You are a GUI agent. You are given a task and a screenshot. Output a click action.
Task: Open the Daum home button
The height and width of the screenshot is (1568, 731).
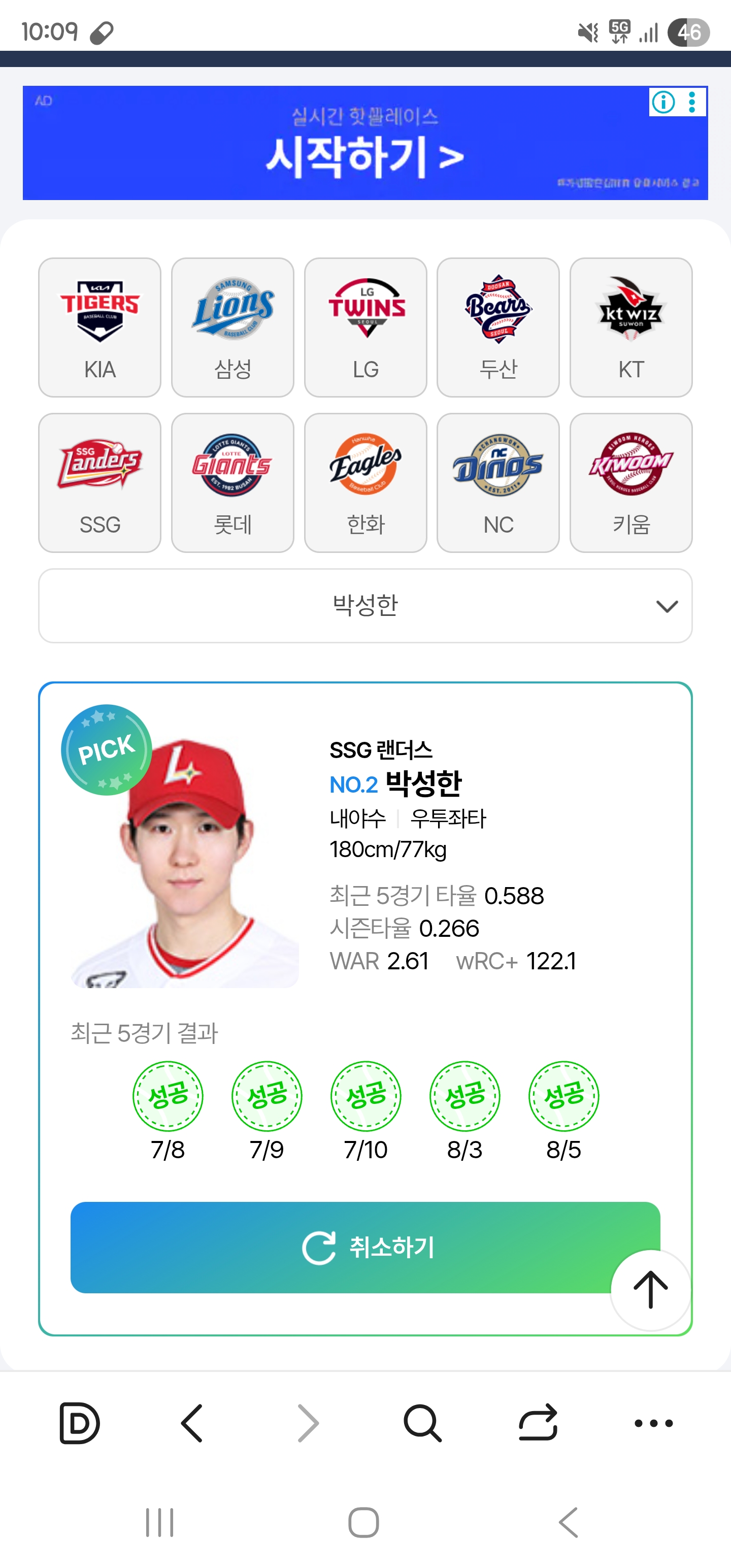coord(80,1423)
